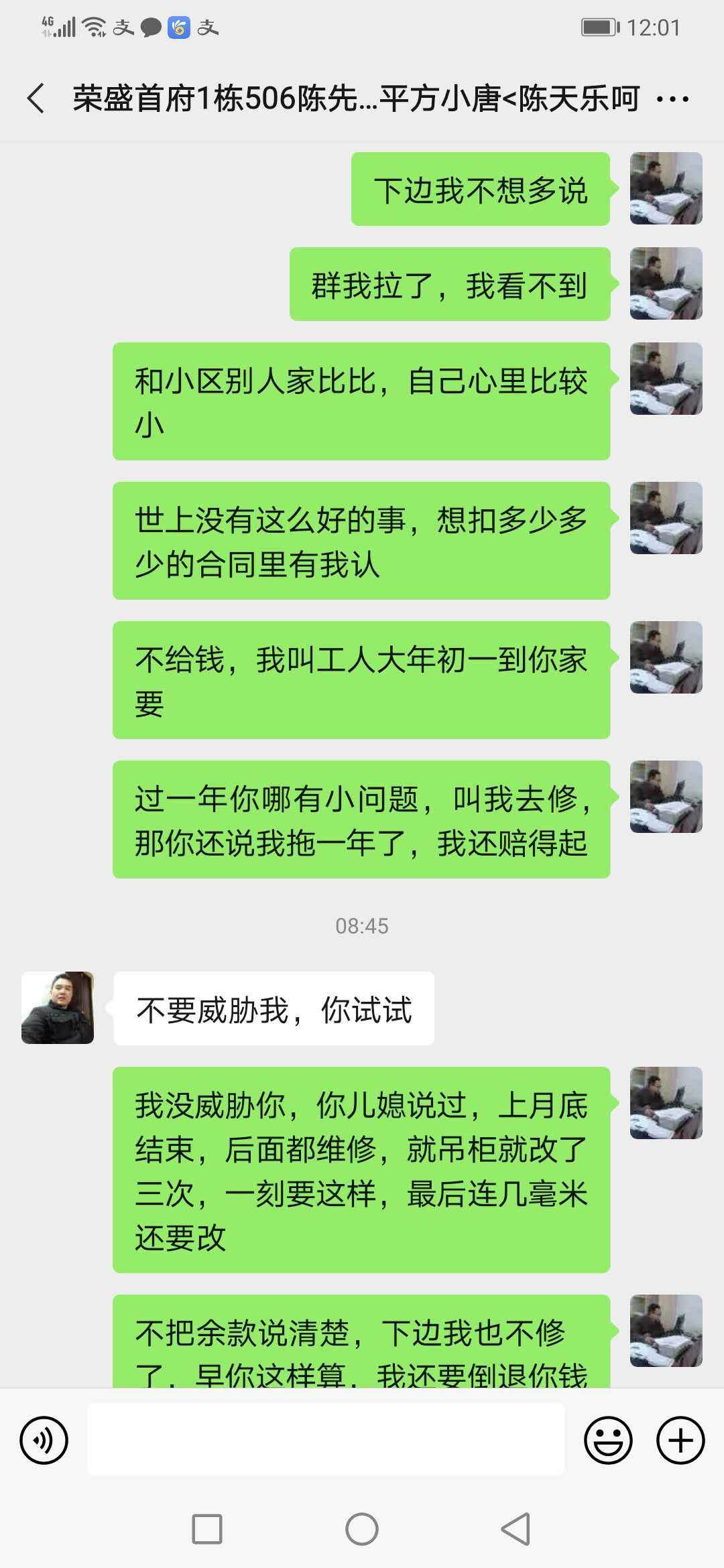
Task: Open the plus attachment menu
Action: 680,1440
